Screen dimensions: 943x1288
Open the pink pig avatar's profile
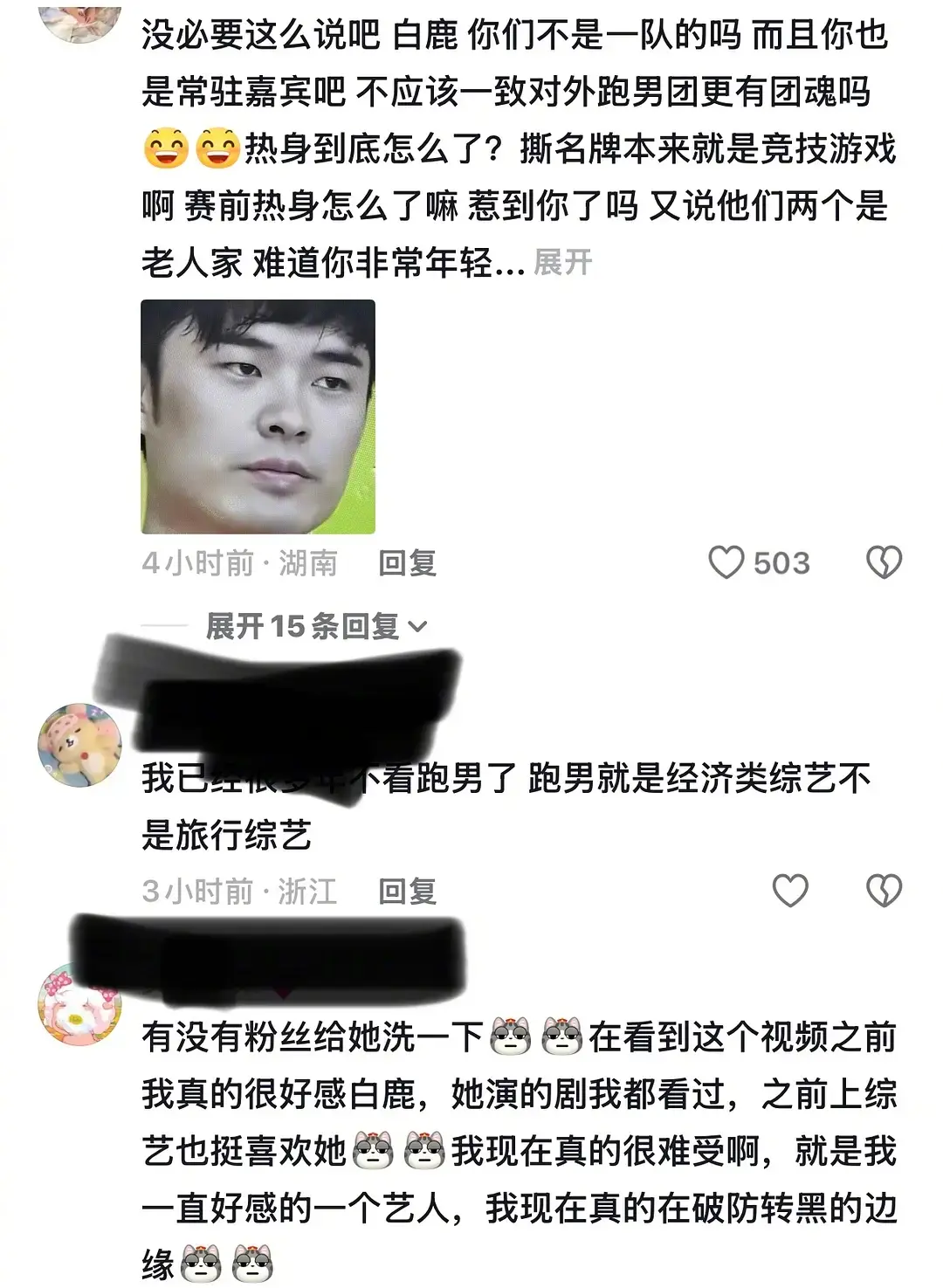[x=80, y=1004]
